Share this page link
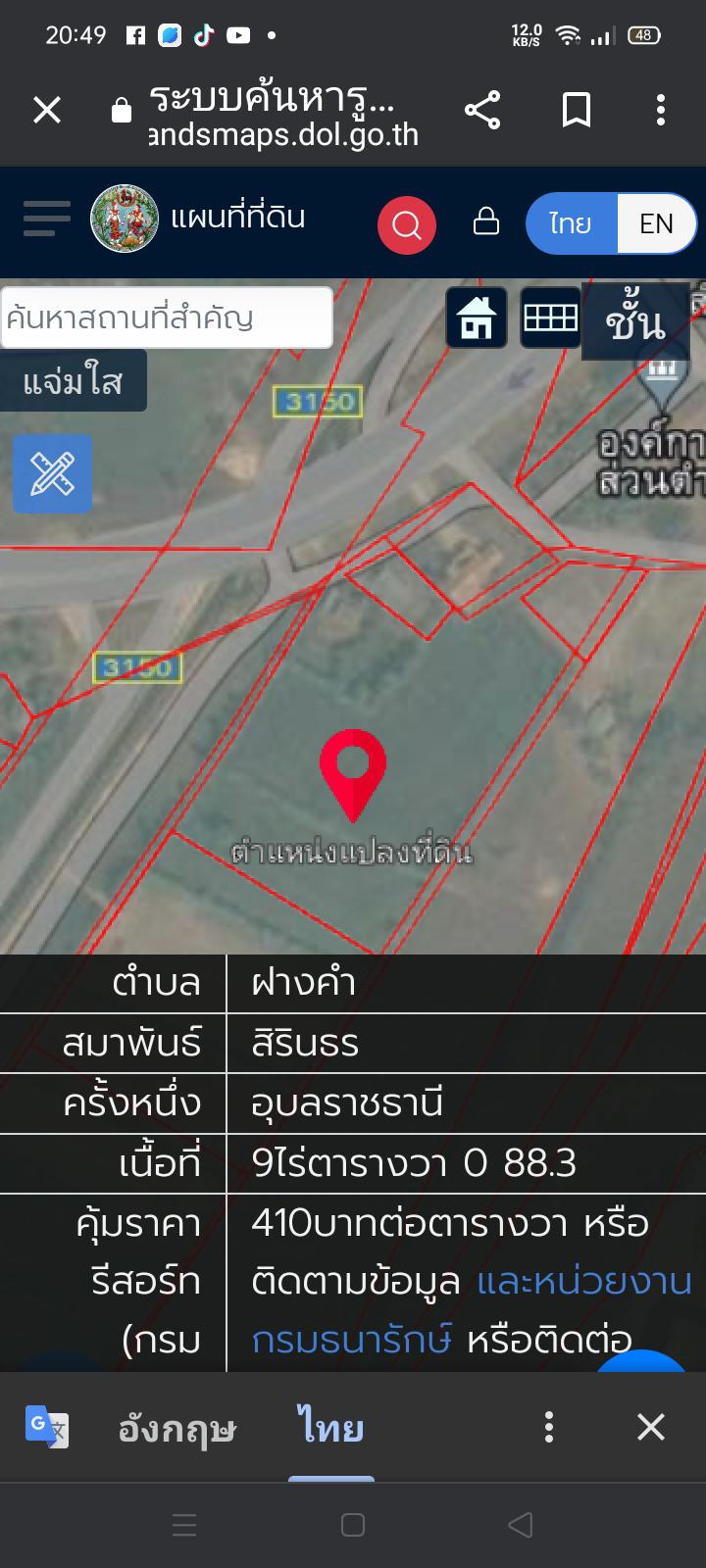 coord(482,110)
